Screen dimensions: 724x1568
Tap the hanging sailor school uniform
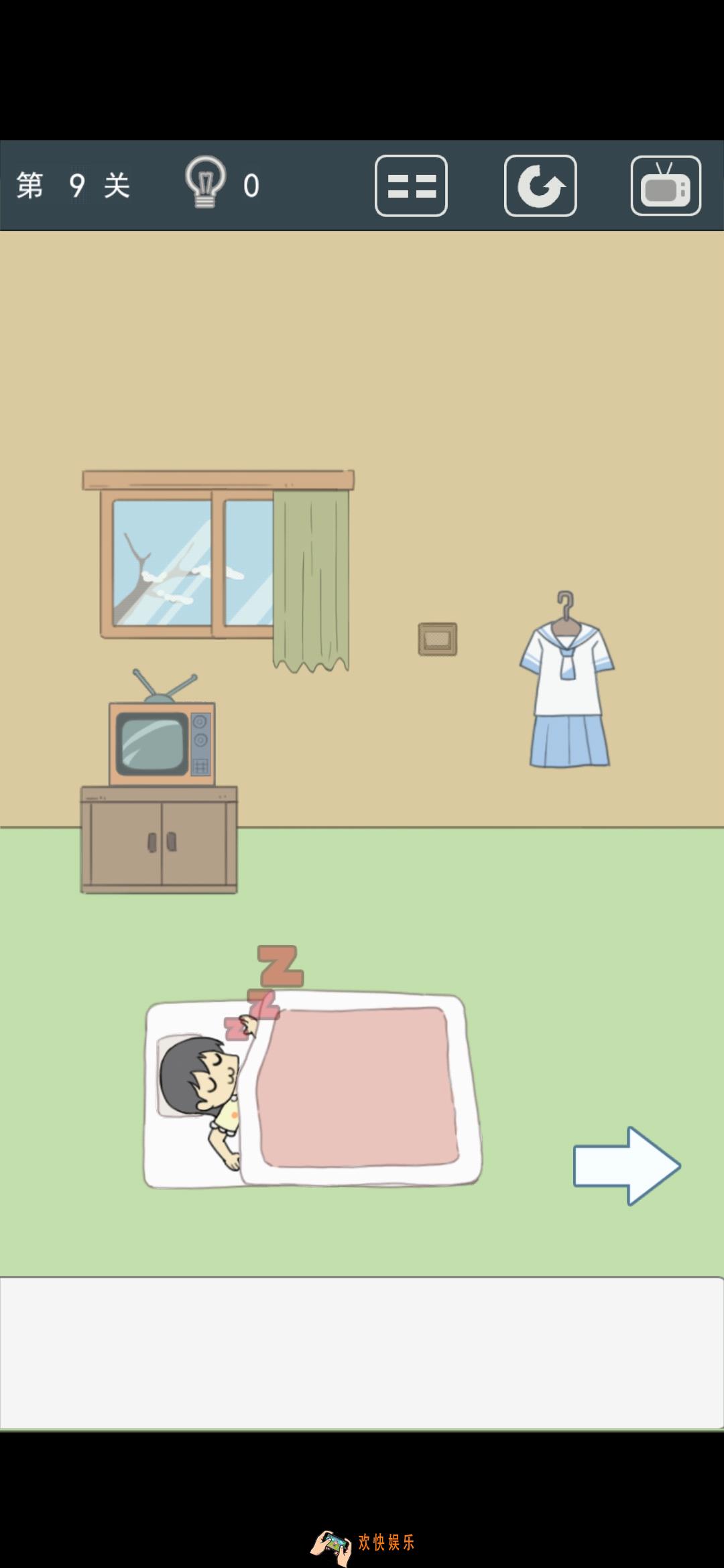pyautogui.click(x=567, y=690)
